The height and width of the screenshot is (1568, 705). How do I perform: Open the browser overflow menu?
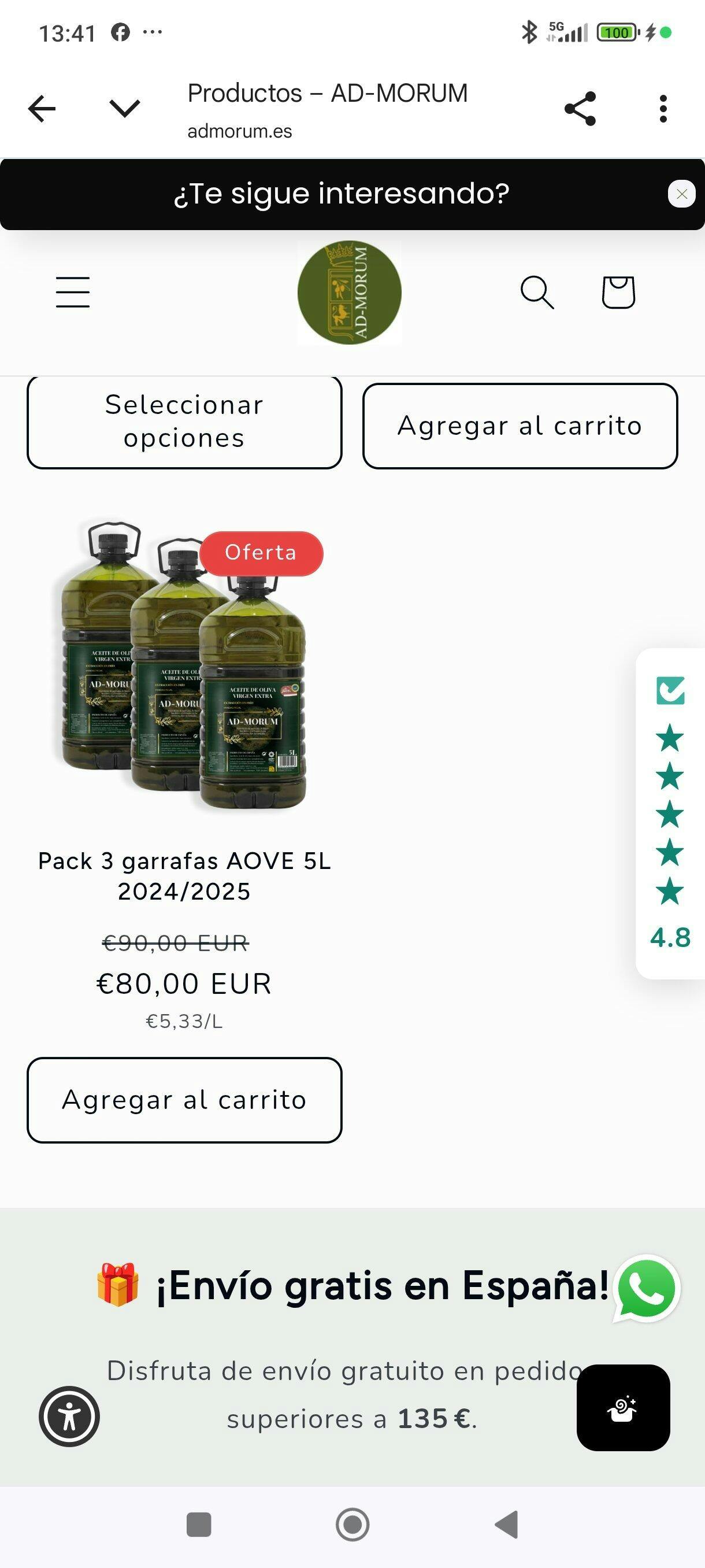click(x=663, y=109)
